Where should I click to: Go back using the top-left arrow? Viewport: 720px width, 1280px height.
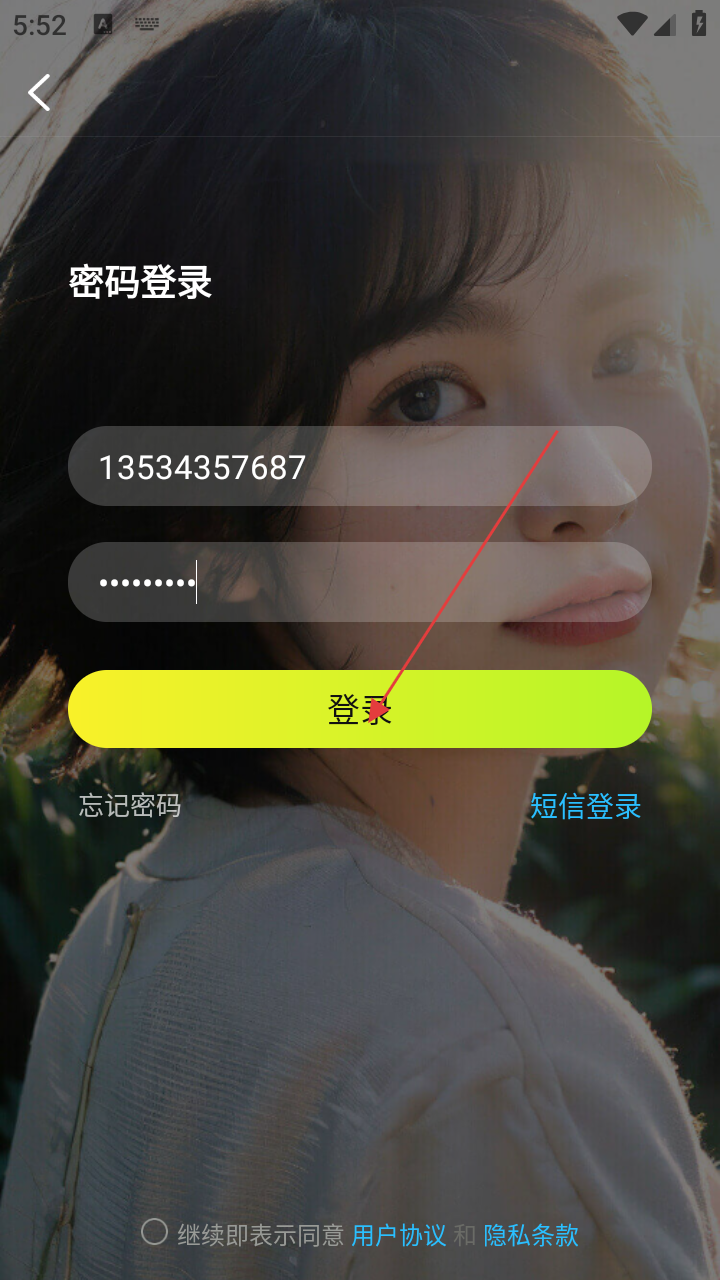tap(39, 93)
